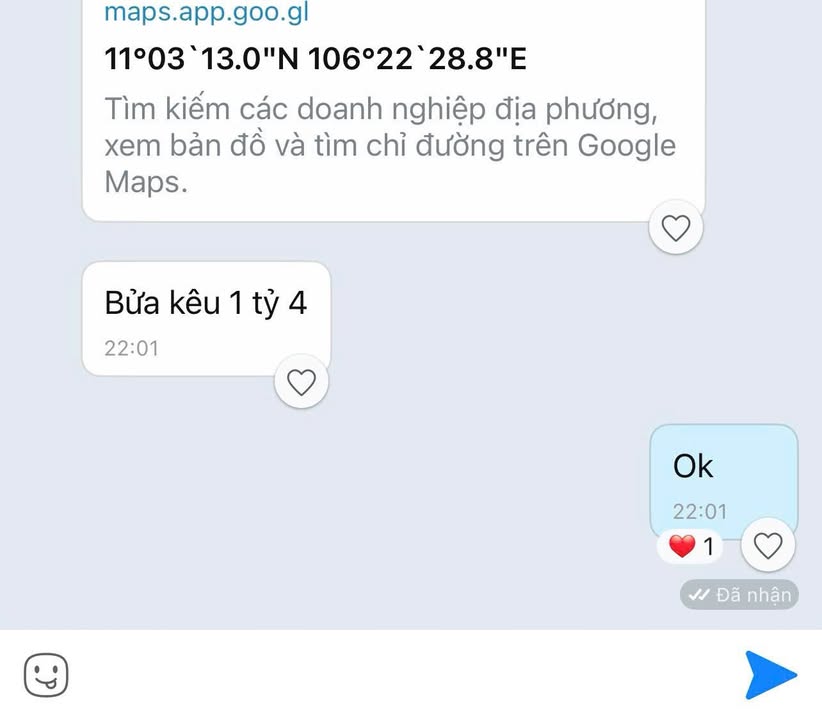The width and height of the screenshot is (822, 720).
Task: React to the Google Maps link message
Action: point(677,229)
